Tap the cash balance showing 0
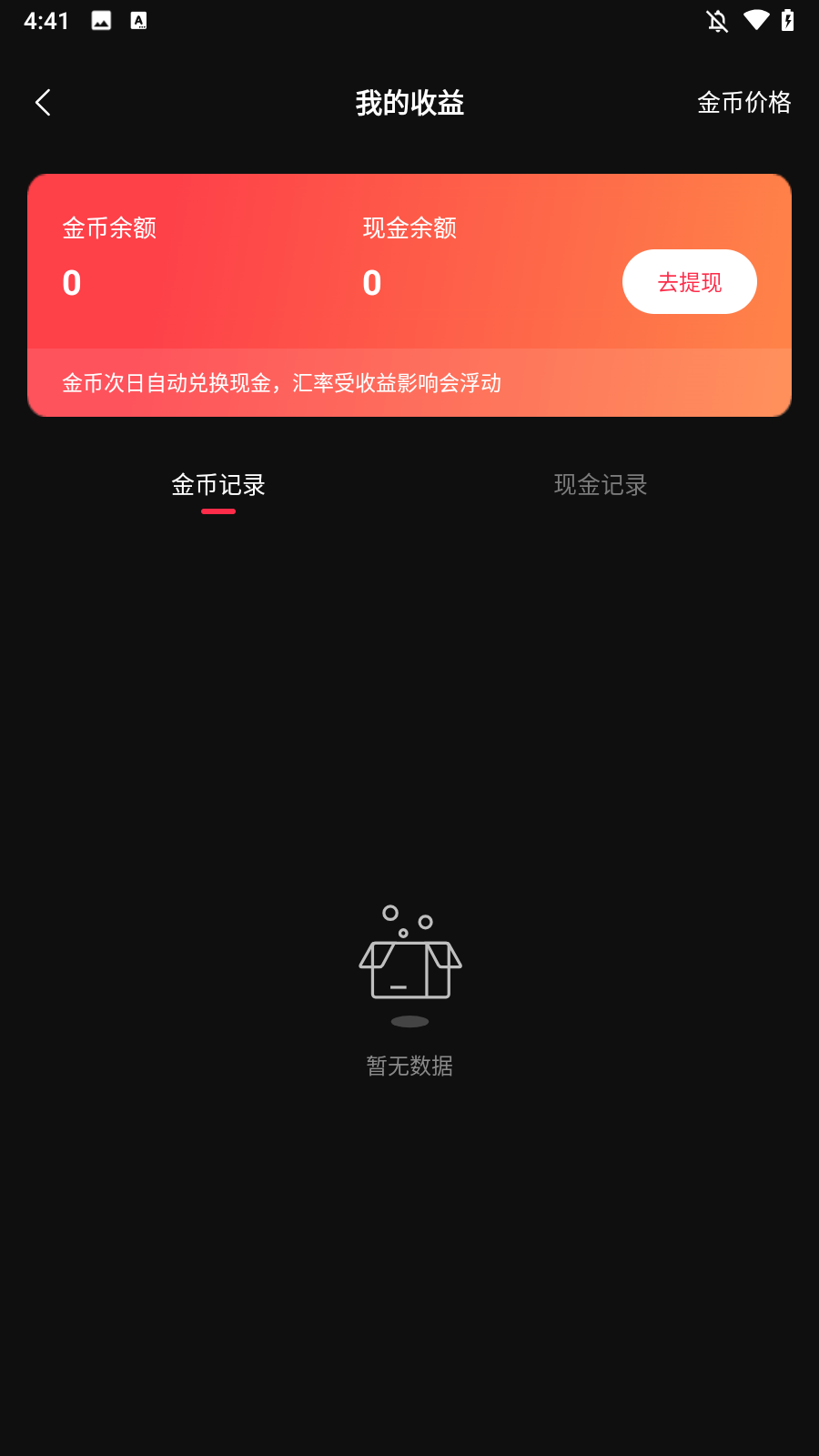 (370, 283)
